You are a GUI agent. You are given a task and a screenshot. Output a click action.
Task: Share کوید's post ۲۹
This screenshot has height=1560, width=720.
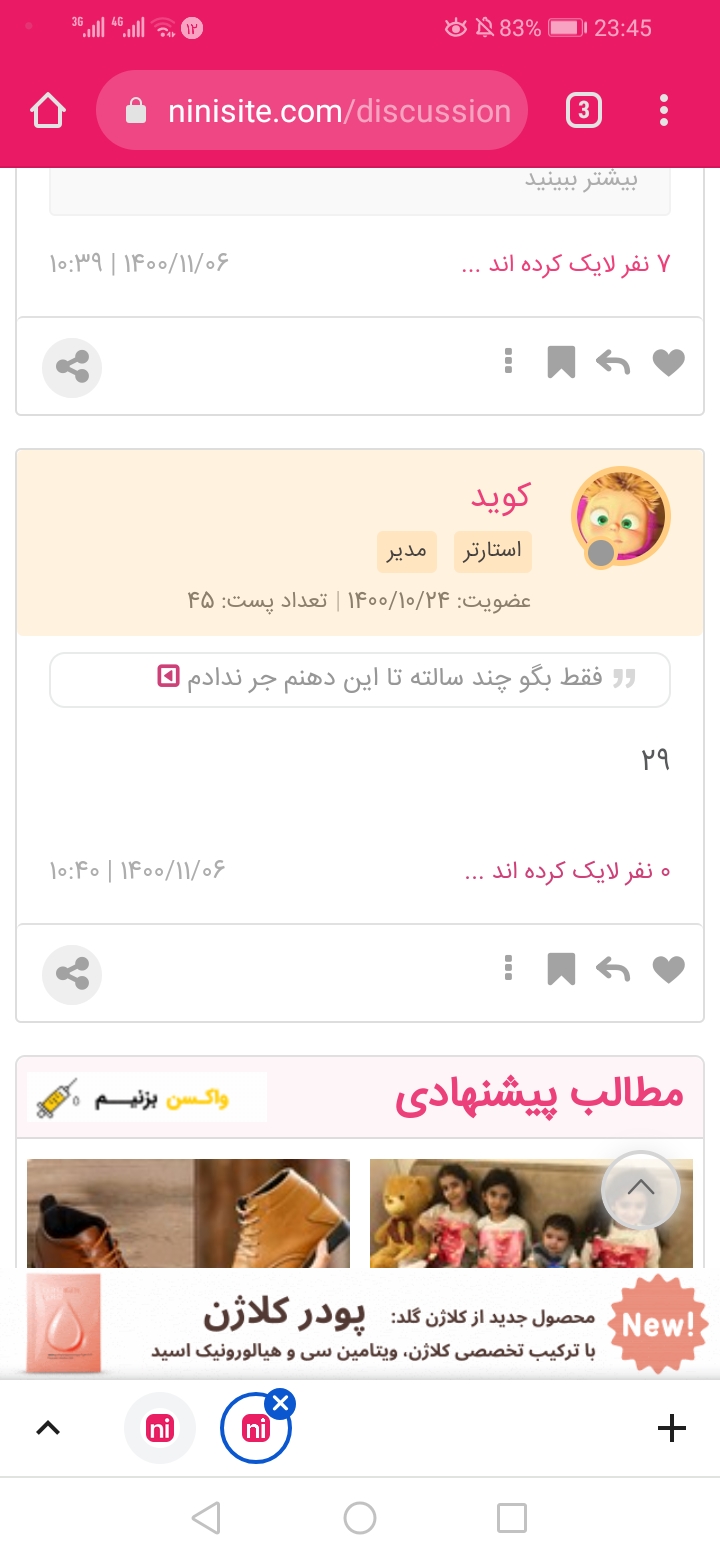click(72, 974)
